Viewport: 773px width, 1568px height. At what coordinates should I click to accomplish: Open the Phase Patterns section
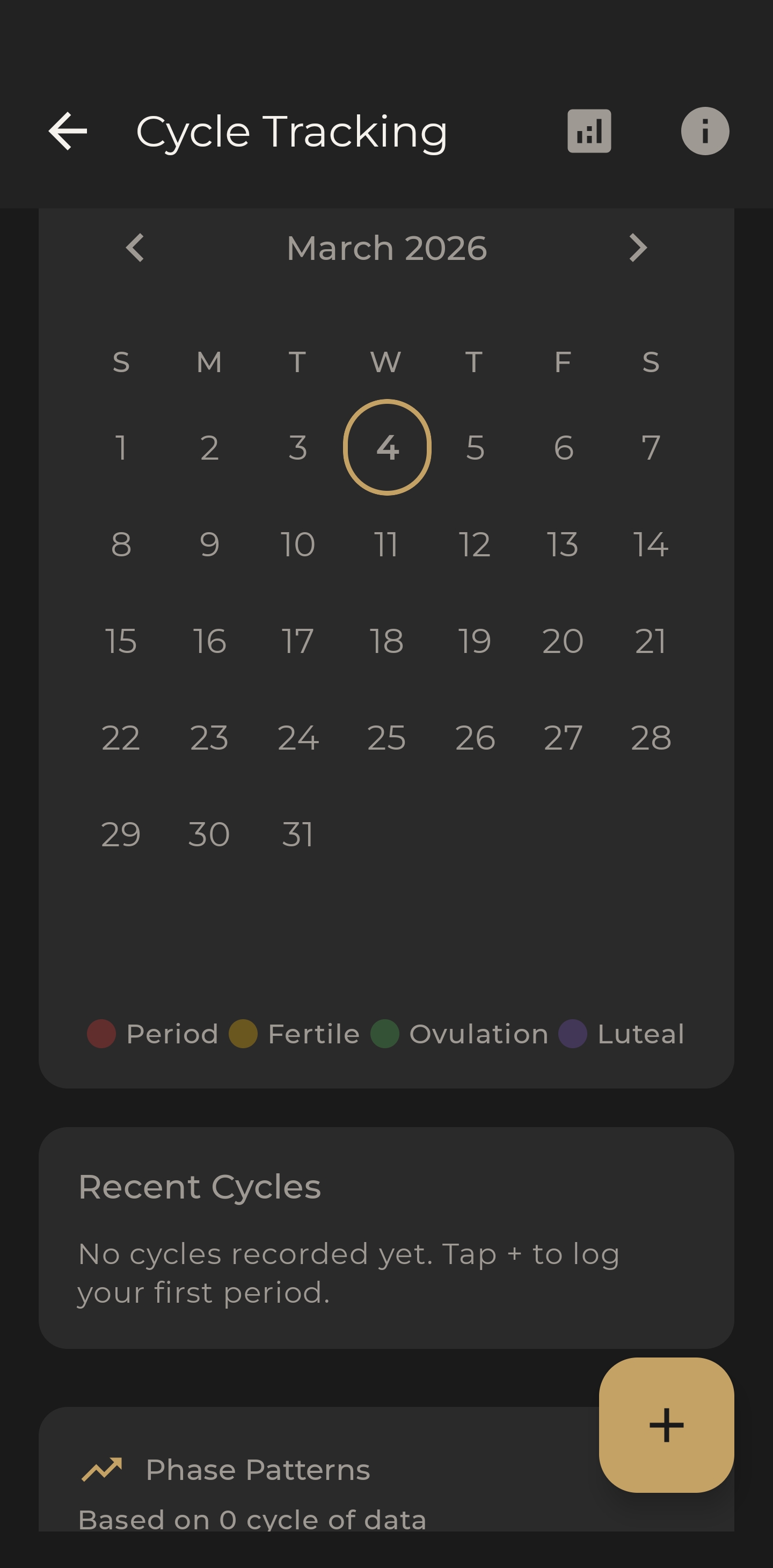pos(258,1469)
